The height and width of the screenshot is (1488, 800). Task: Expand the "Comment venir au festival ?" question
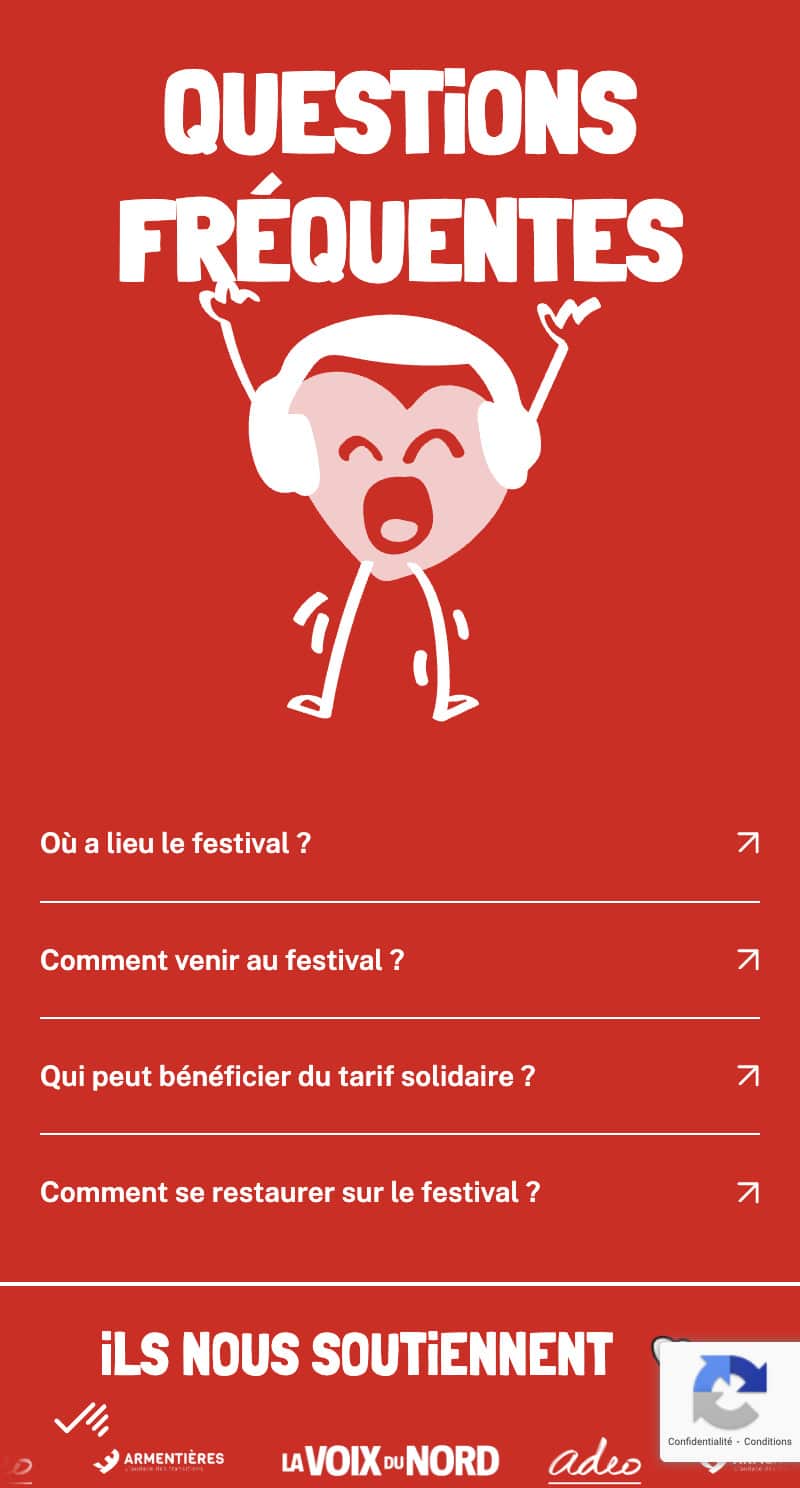222,960
